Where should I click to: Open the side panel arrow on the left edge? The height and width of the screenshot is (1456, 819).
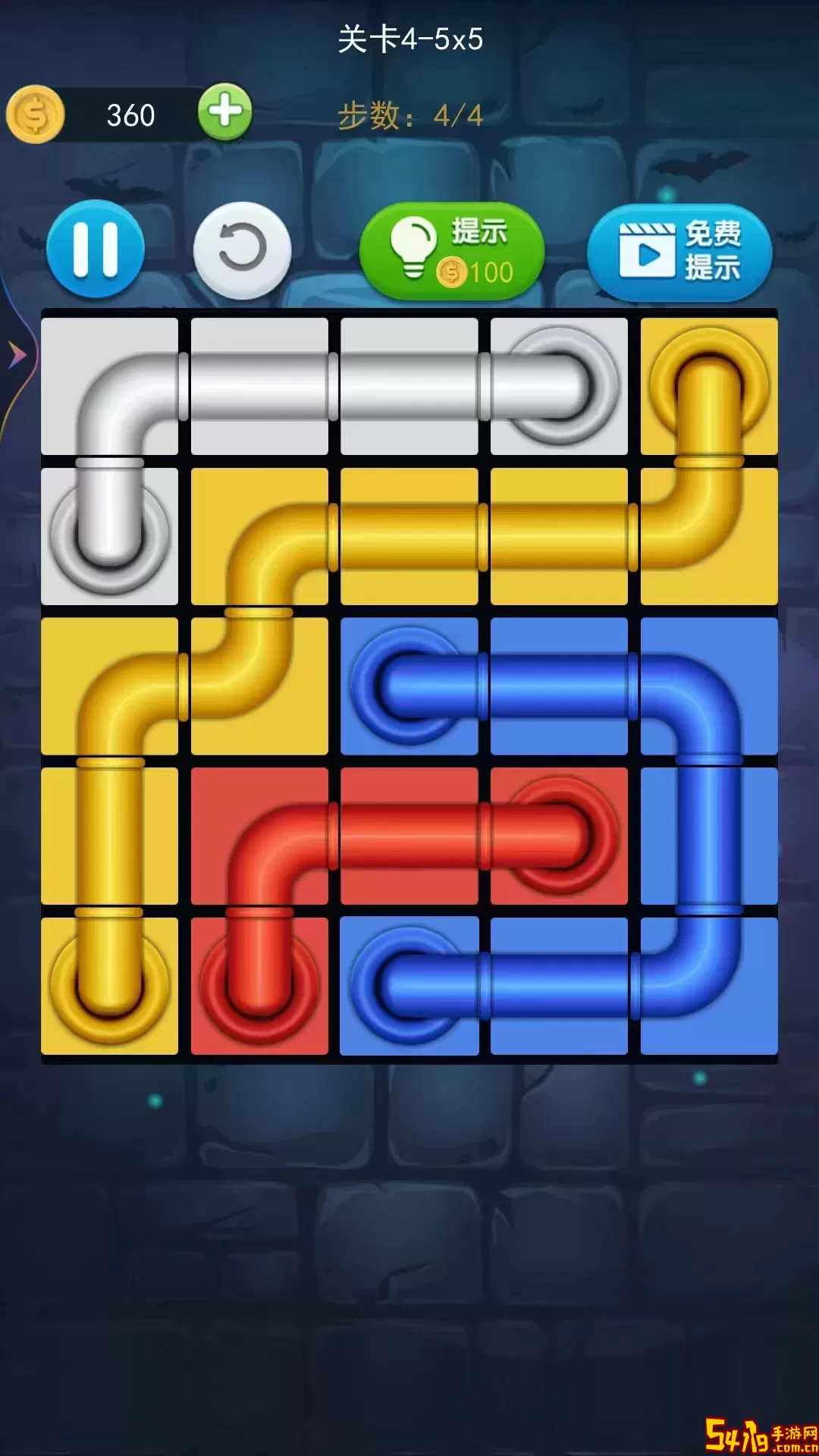point(17,354)
